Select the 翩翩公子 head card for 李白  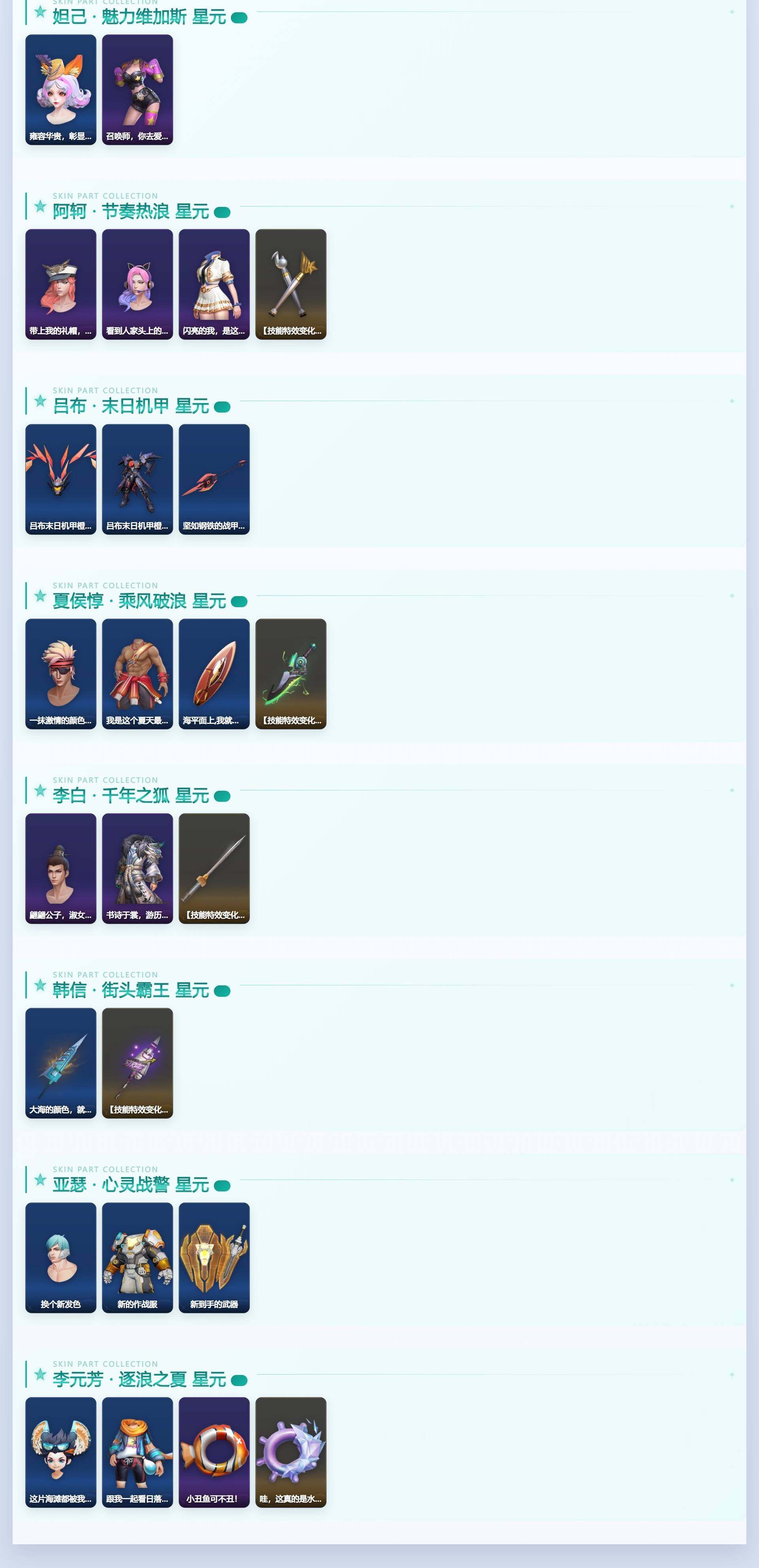61,869
